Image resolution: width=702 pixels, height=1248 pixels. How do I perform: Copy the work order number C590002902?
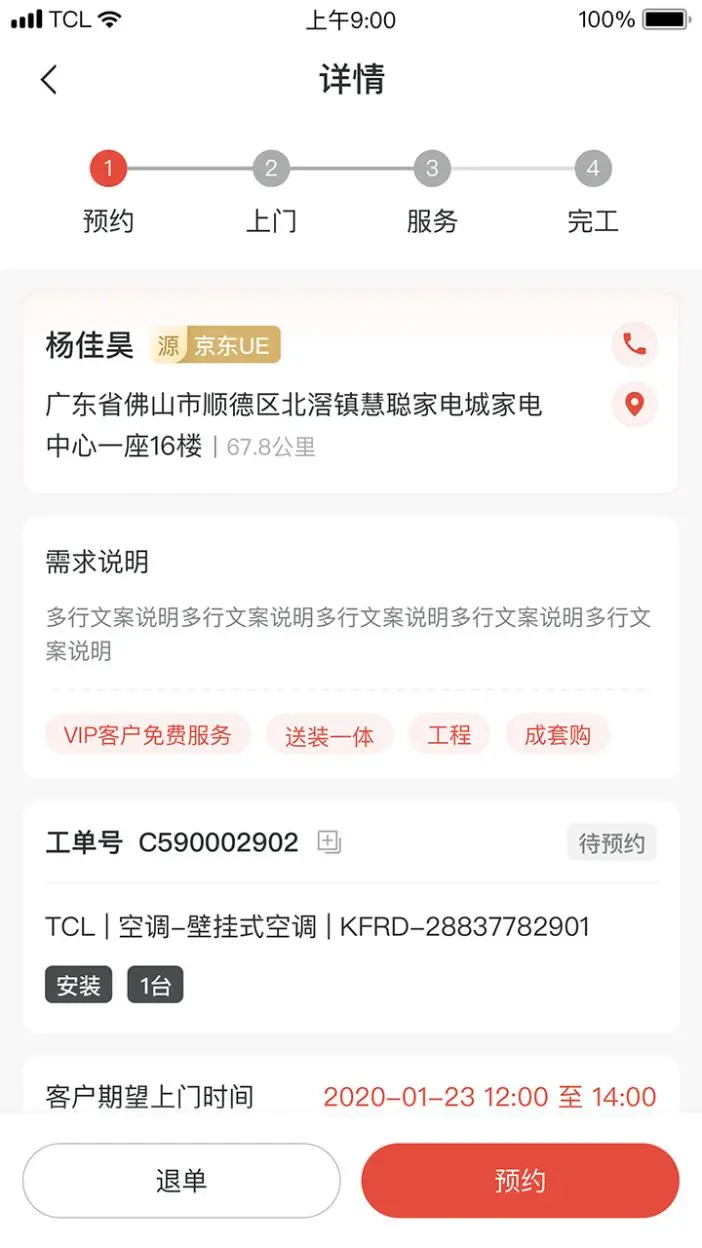[x=329, y=842]
